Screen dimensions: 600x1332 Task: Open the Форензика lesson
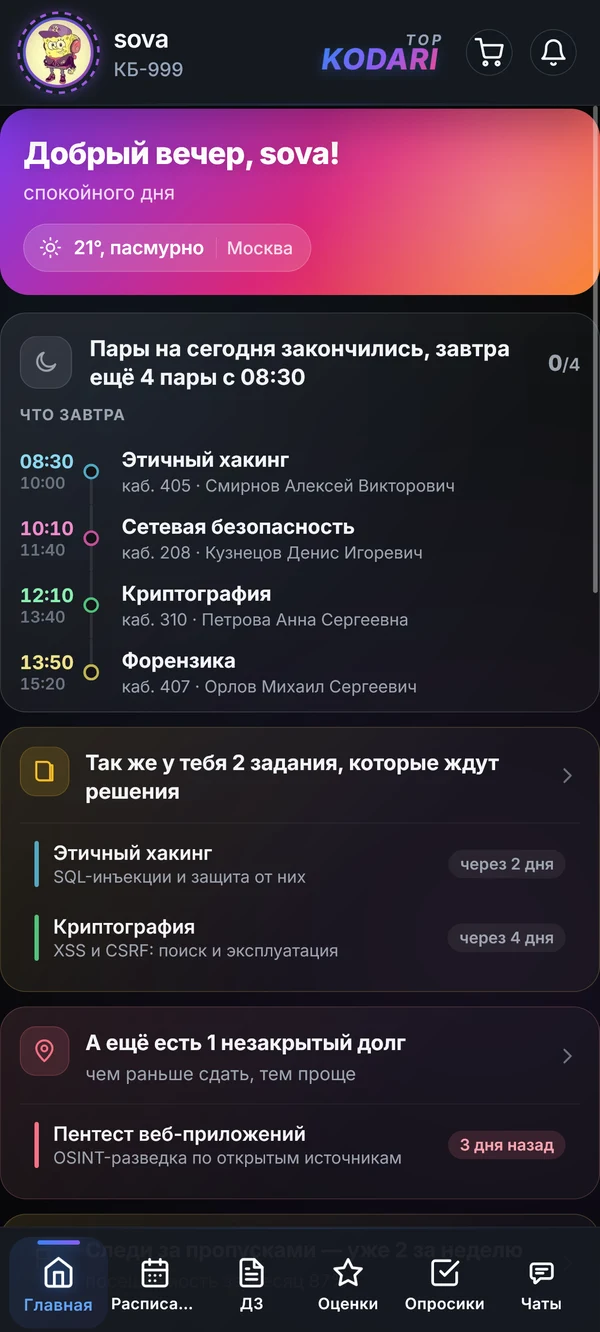299,673
